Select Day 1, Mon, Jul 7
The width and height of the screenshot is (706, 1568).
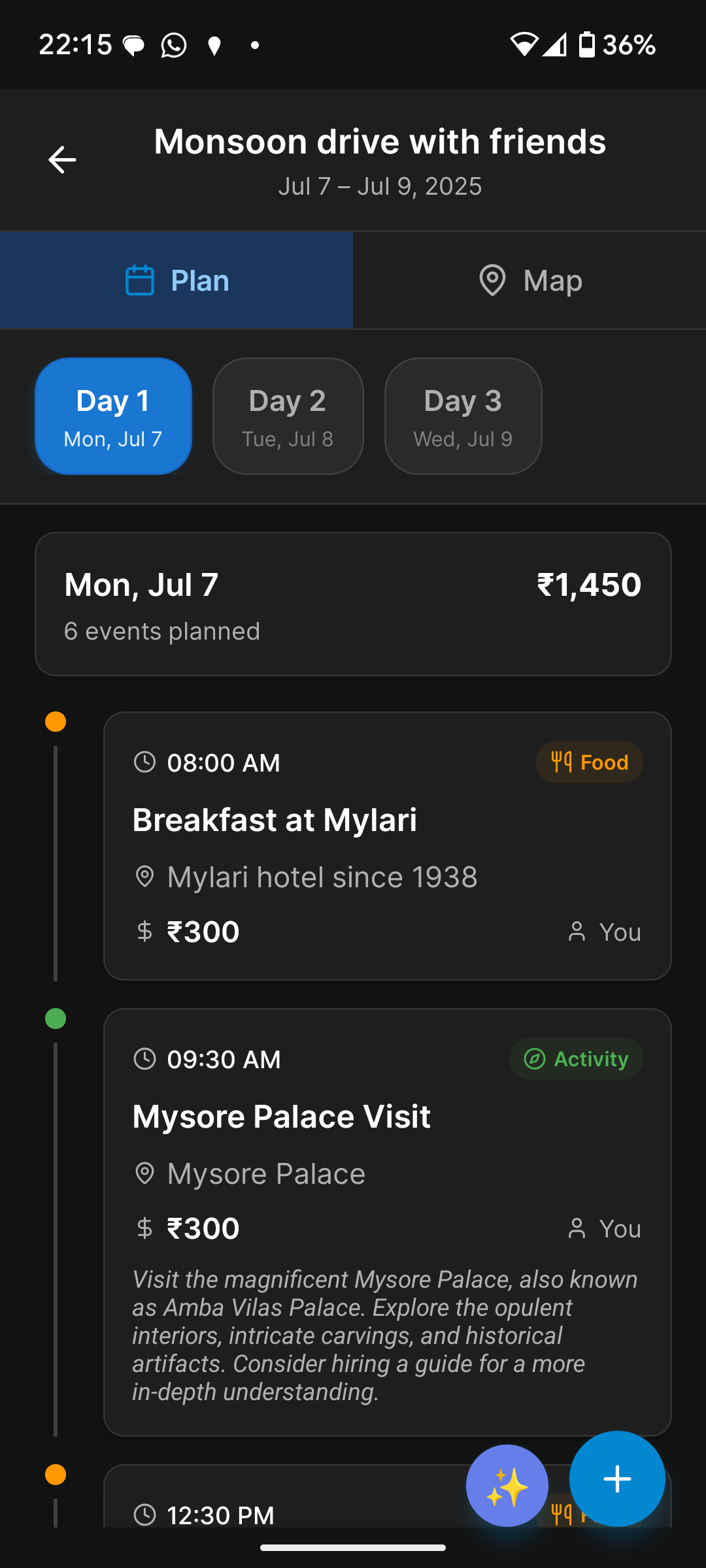[113, 416]
